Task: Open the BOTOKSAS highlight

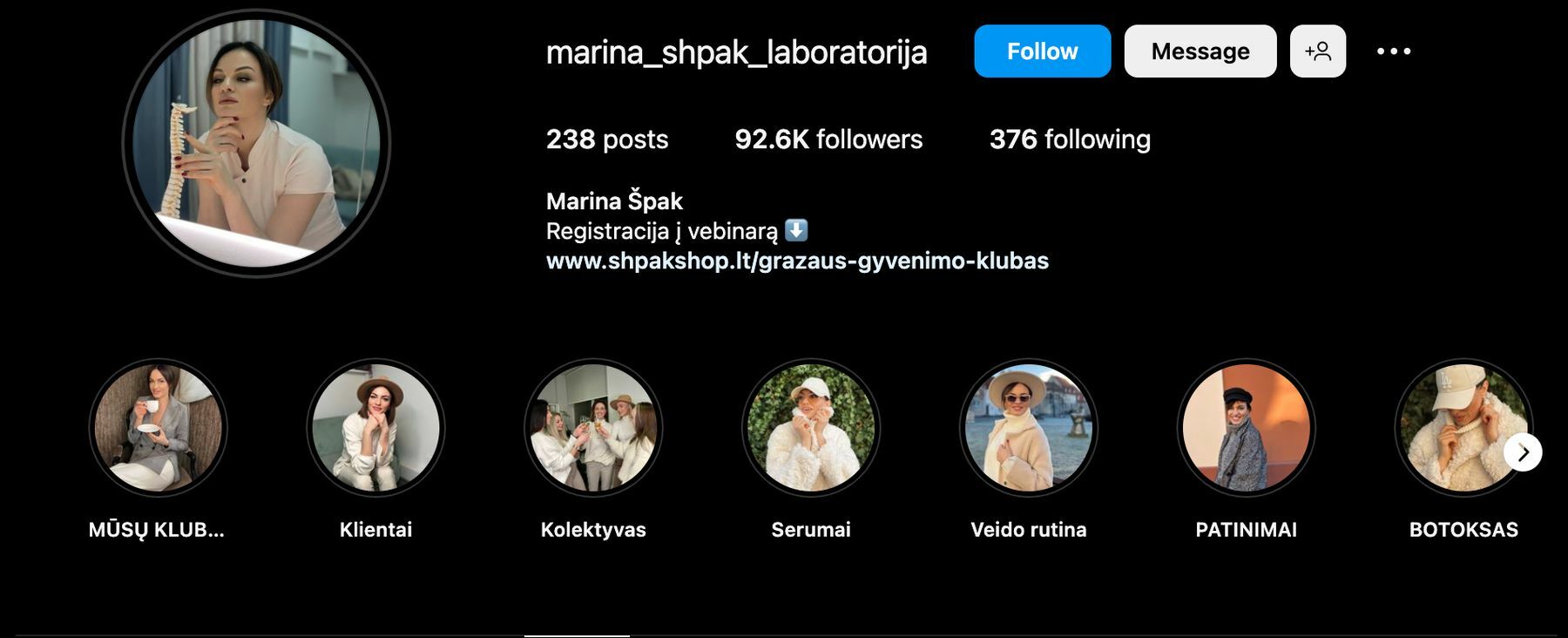Action: pyautogui.click(x=1455, y=428)
